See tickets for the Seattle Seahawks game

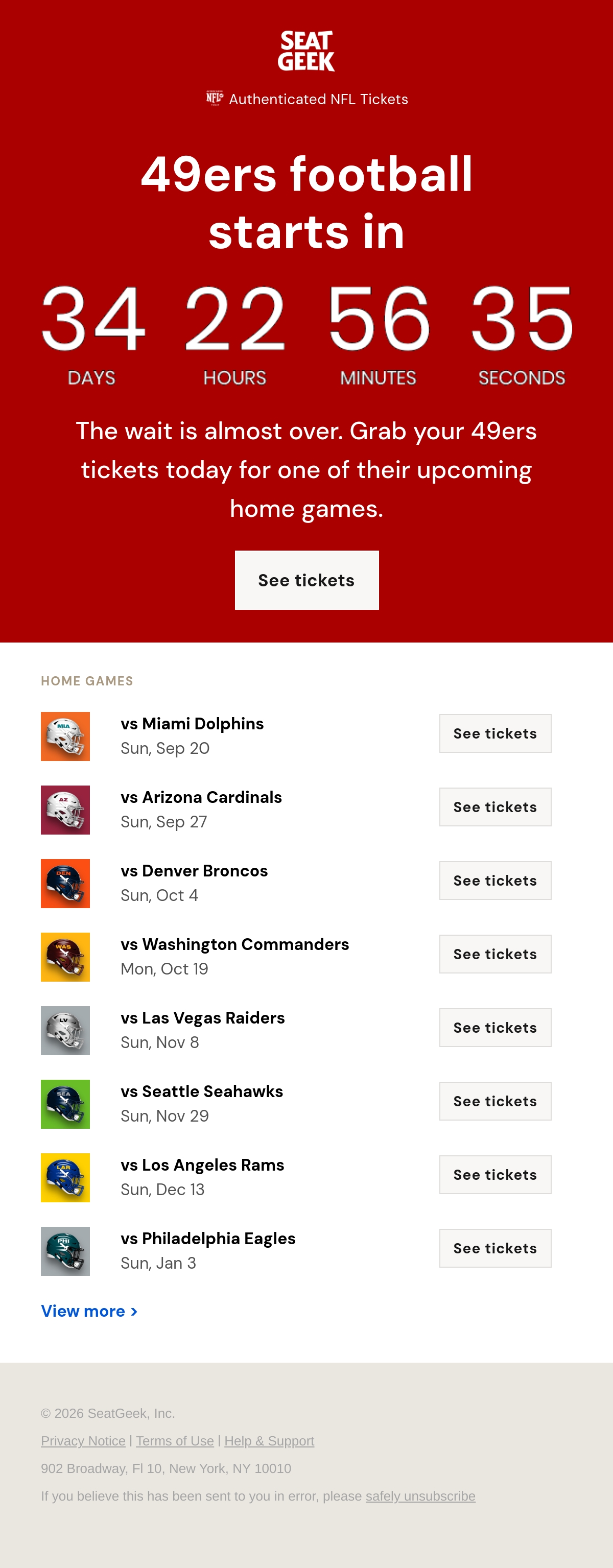(x=496, y=1101)
